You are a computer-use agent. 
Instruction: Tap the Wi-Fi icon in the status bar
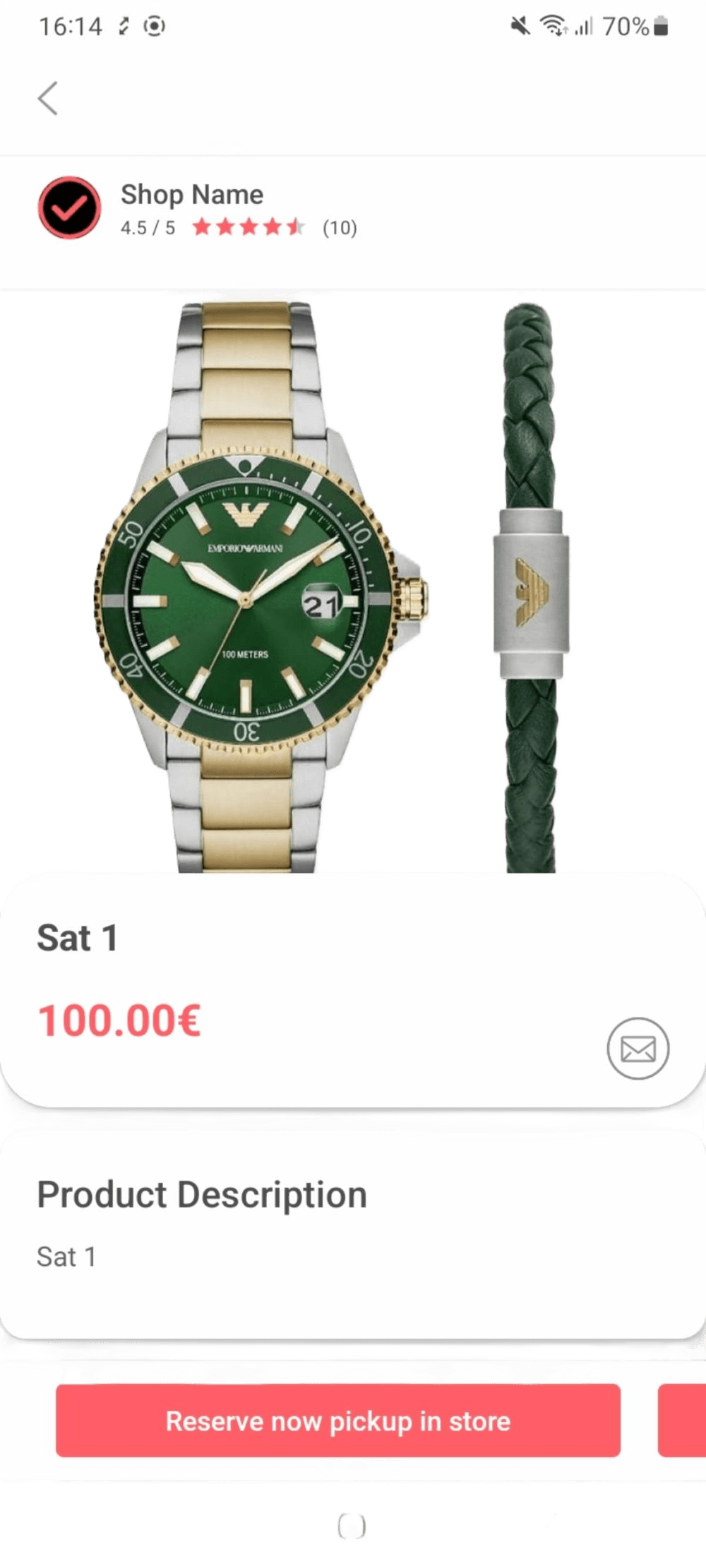[x=554, y=26]
